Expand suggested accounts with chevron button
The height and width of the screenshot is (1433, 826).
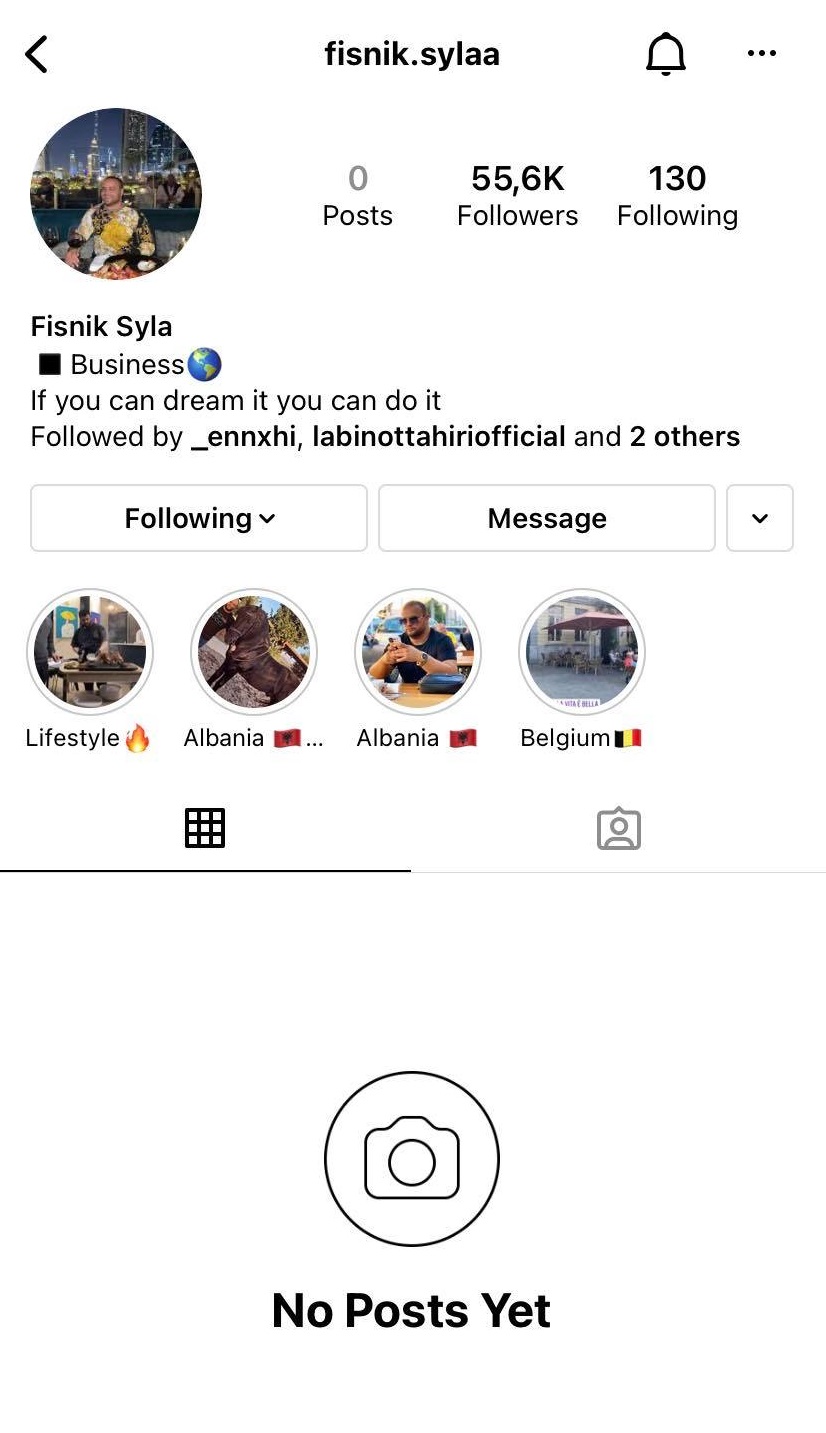point(760,518)
